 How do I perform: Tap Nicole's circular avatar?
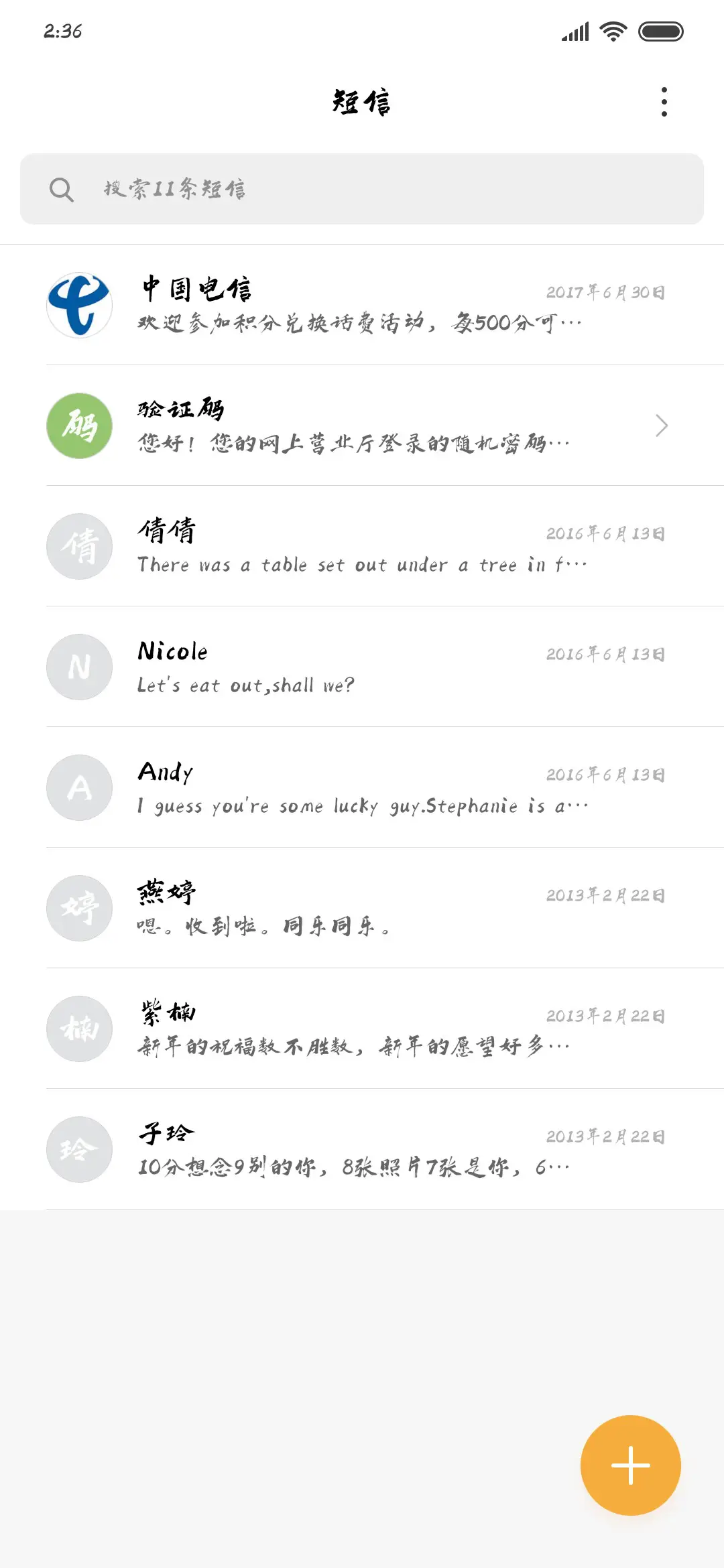pos(78,667)
